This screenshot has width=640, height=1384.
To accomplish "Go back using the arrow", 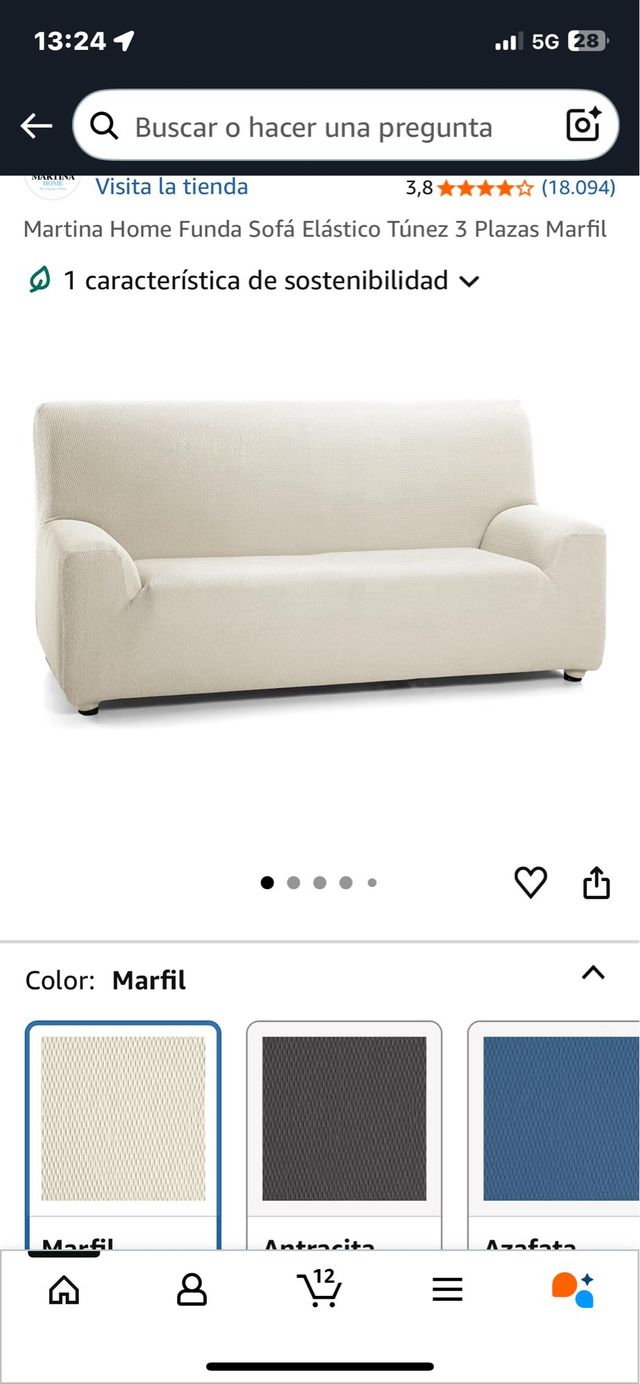I will (36, 126).
